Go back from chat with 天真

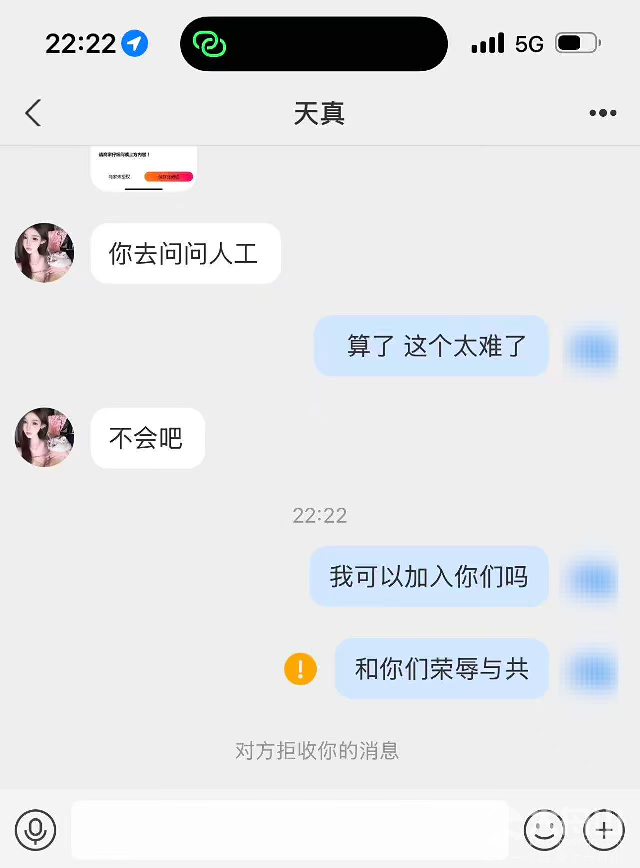(x=33, y=112)
